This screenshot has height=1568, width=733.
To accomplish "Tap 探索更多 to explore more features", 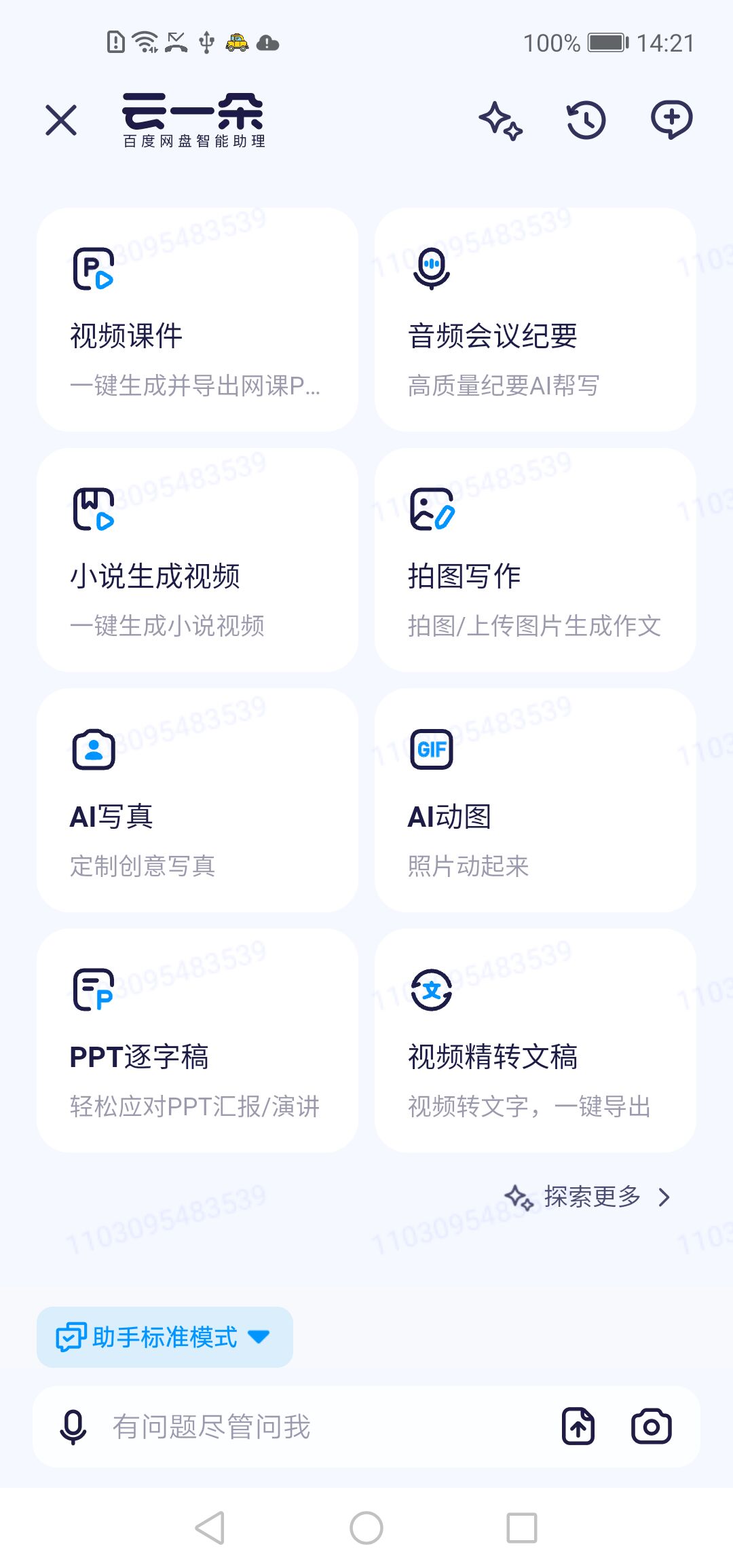I will click(589, 1197).
